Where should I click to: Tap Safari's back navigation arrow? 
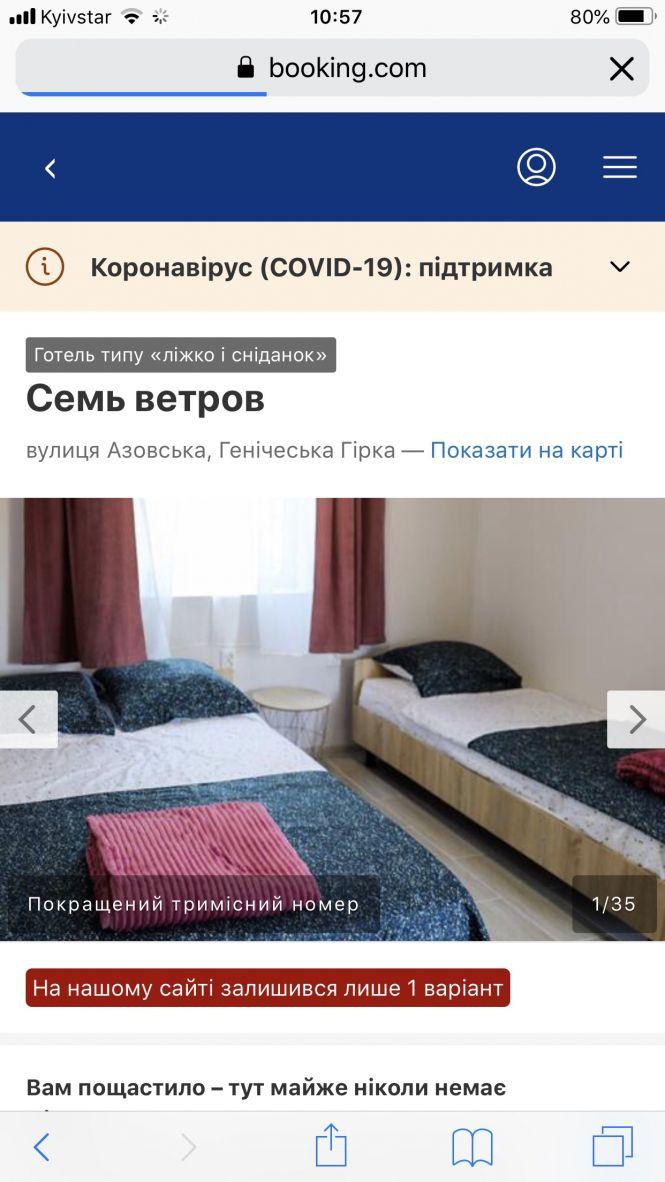(41, 1146)
